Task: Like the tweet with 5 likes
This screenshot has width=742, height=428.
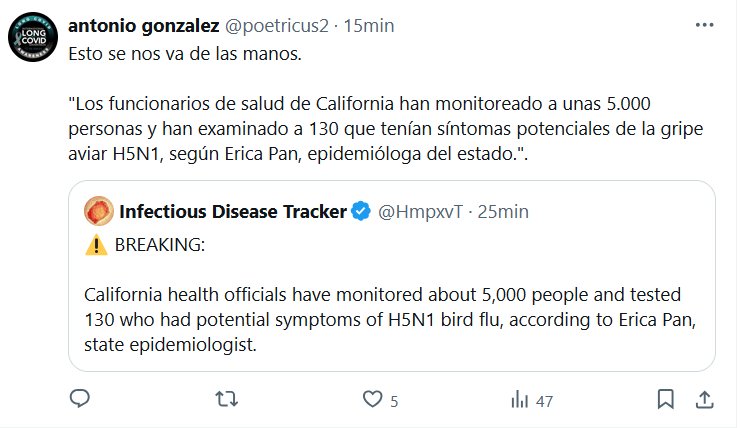Action: coord(373,400)
